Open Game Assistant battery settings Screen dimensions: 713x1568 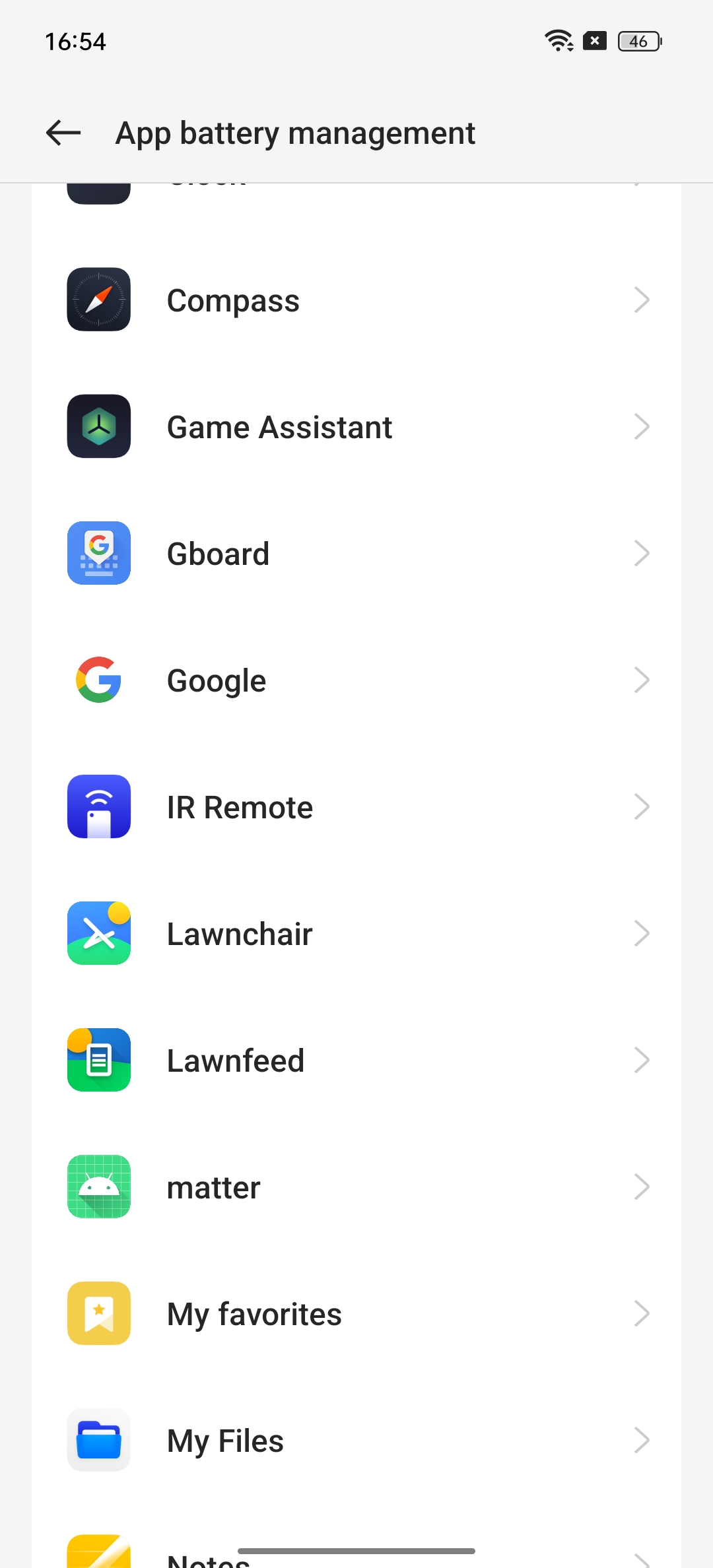click(356, 427)
